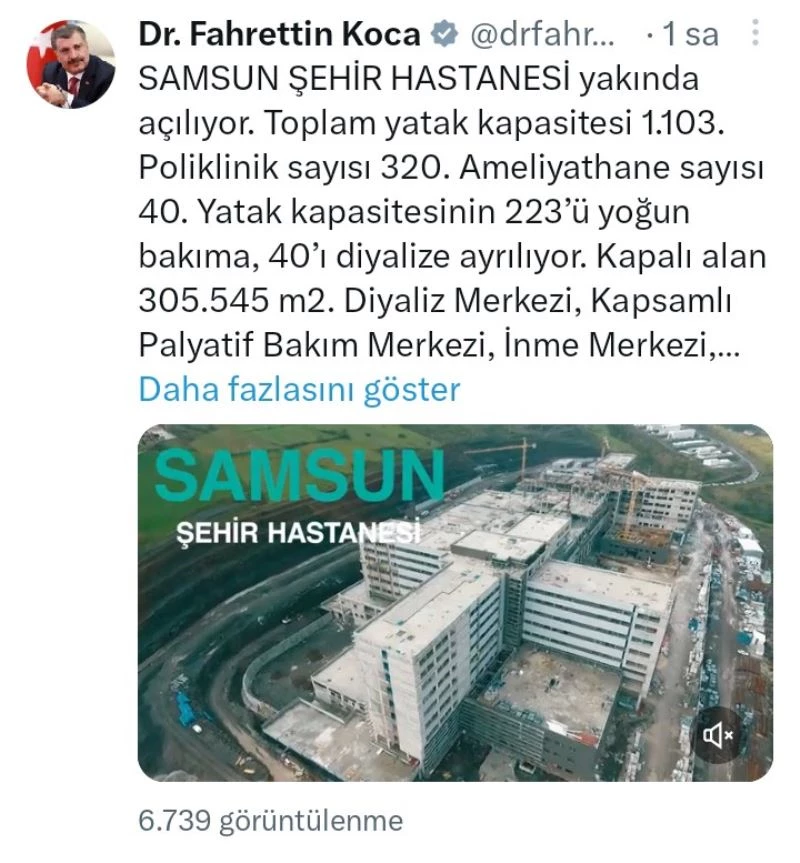Expand tweet with "Daha fazlasını göster"

299,389
